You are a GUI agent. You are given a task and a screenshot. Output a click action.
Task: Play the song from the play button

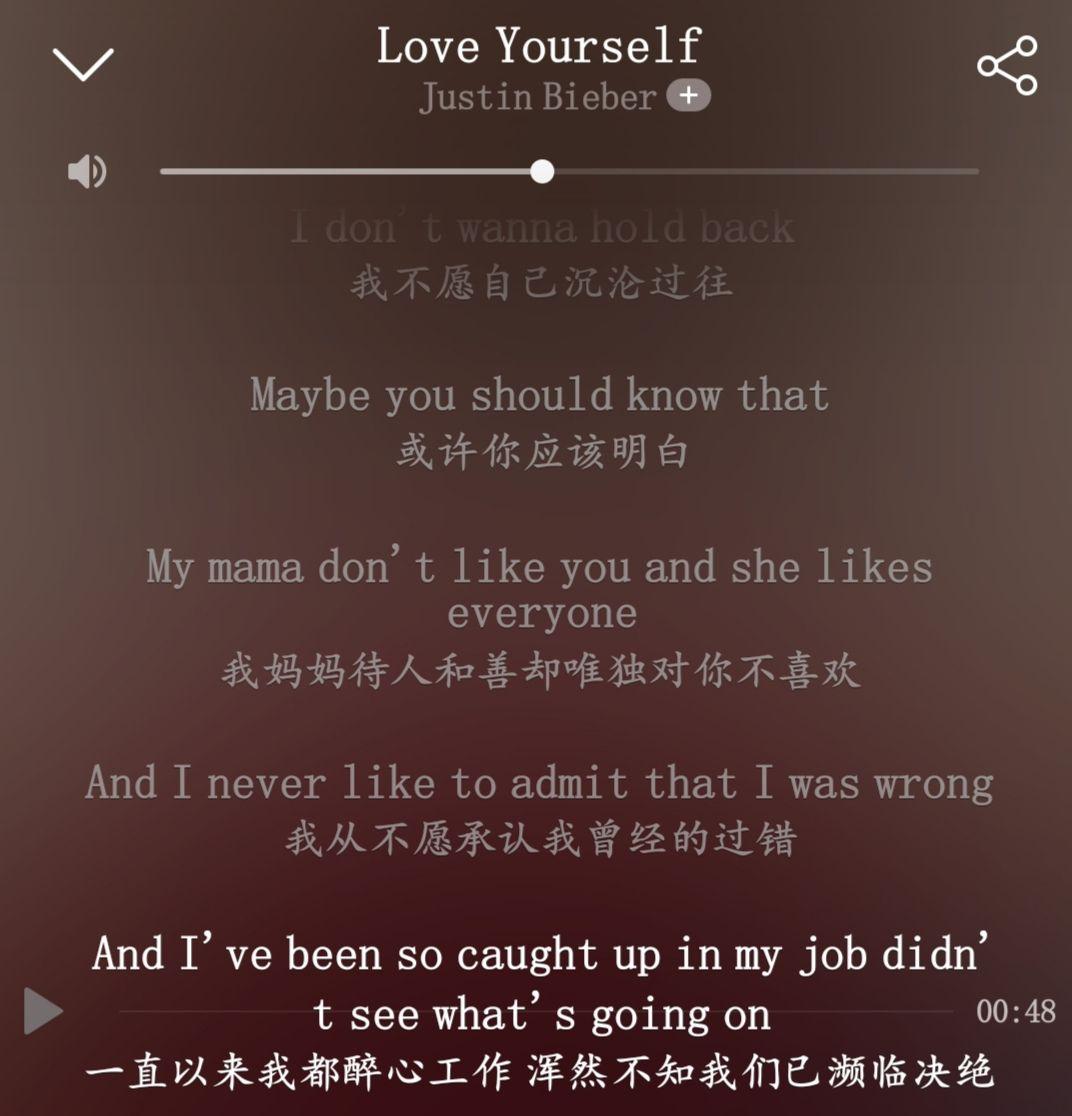pos(43,1011)
